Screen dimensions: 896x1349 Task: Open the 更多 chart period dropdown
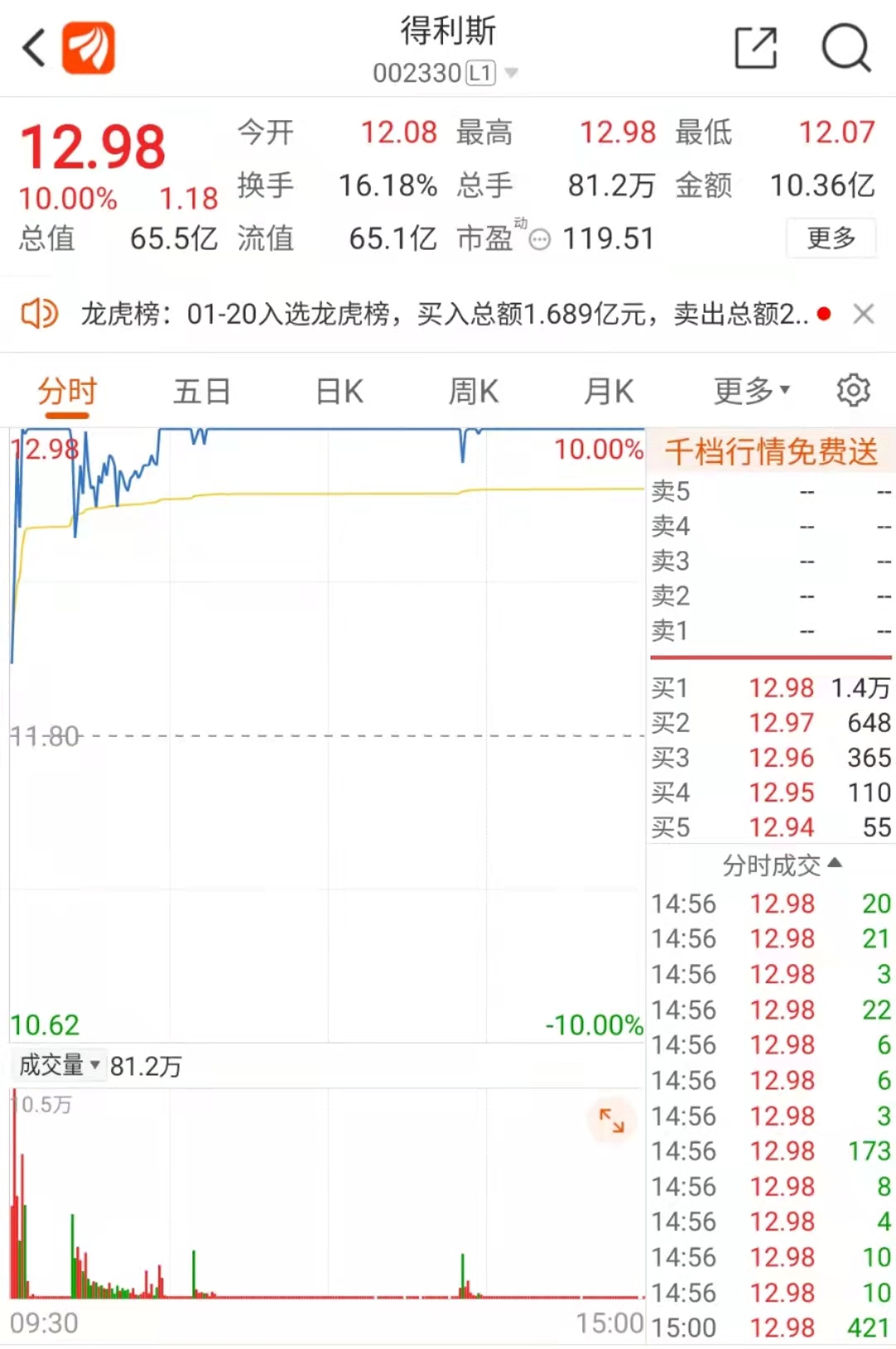coord(752,390)
